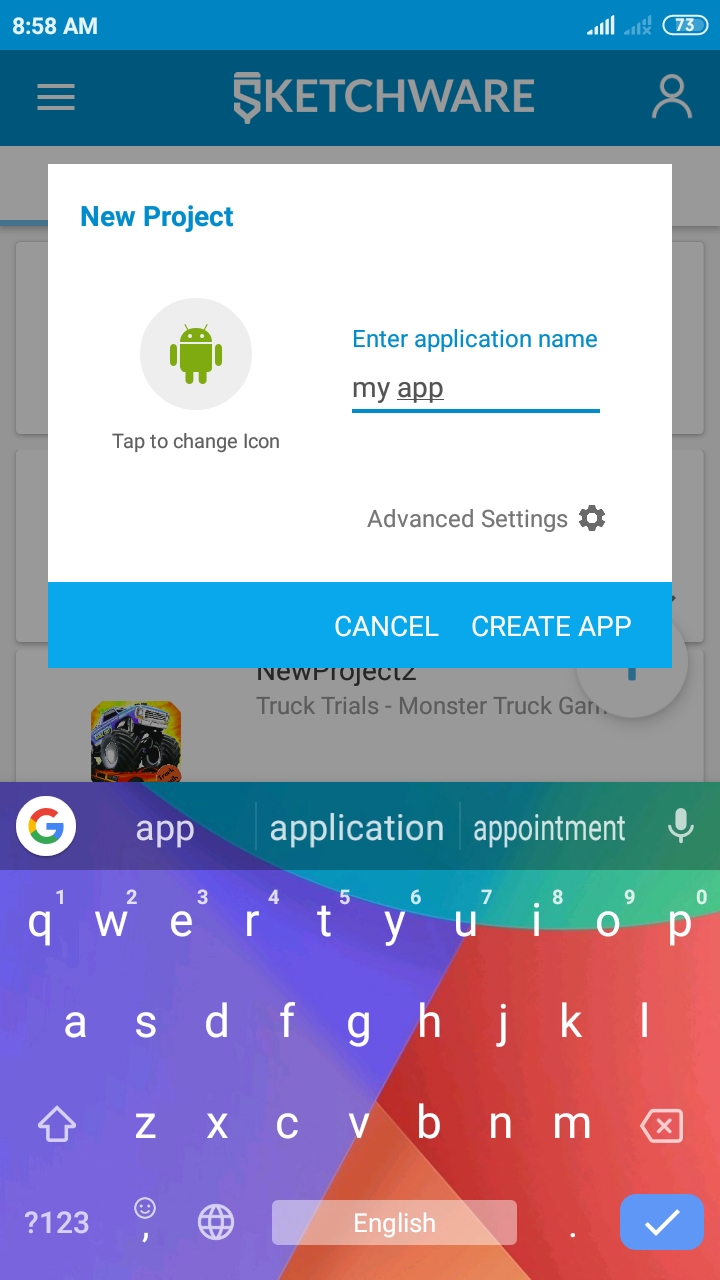Choose the "application" keyboard suggestion
The width and height of the screenshot is (720, 1280).
tap(357, 828)
